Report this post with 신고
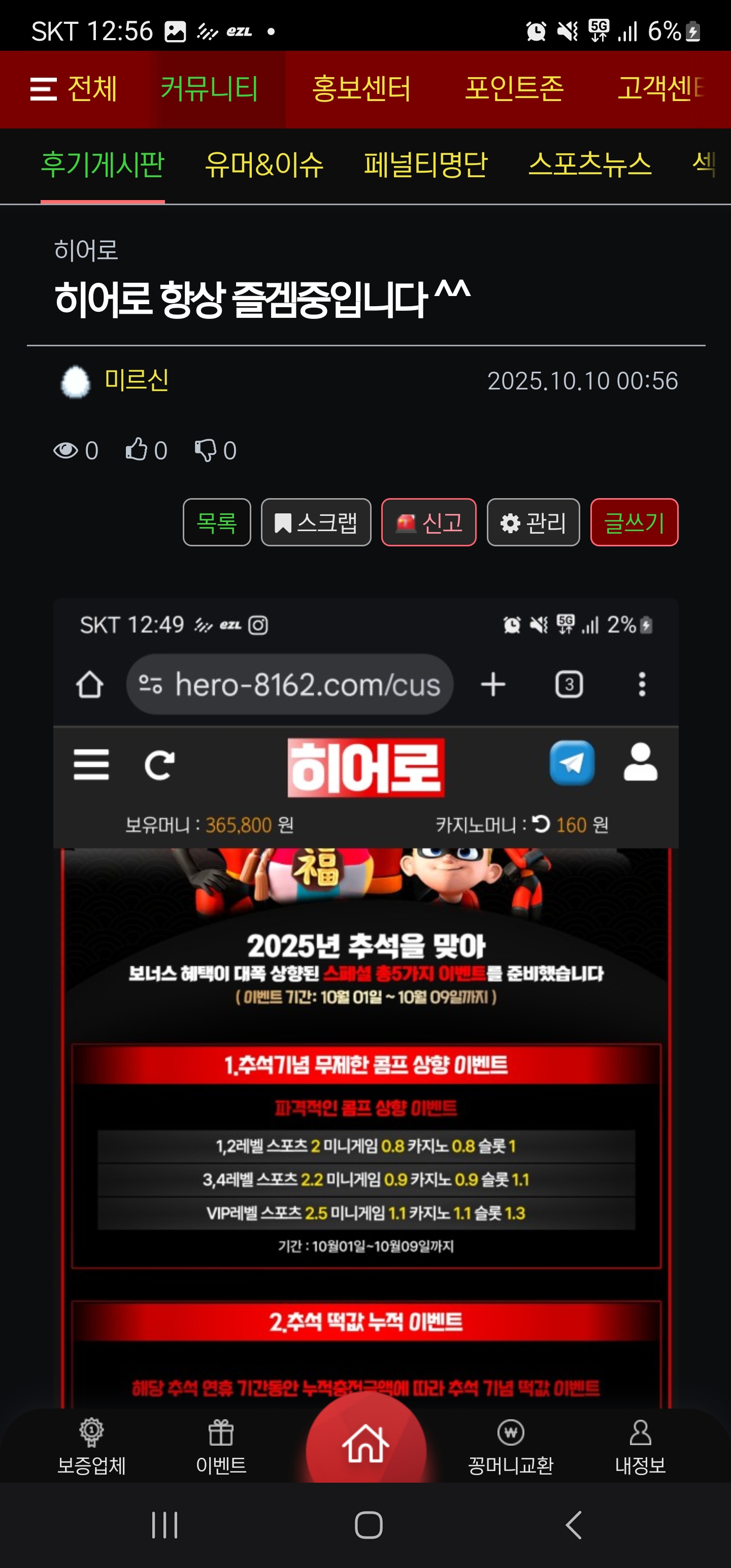 pos(428,522)
